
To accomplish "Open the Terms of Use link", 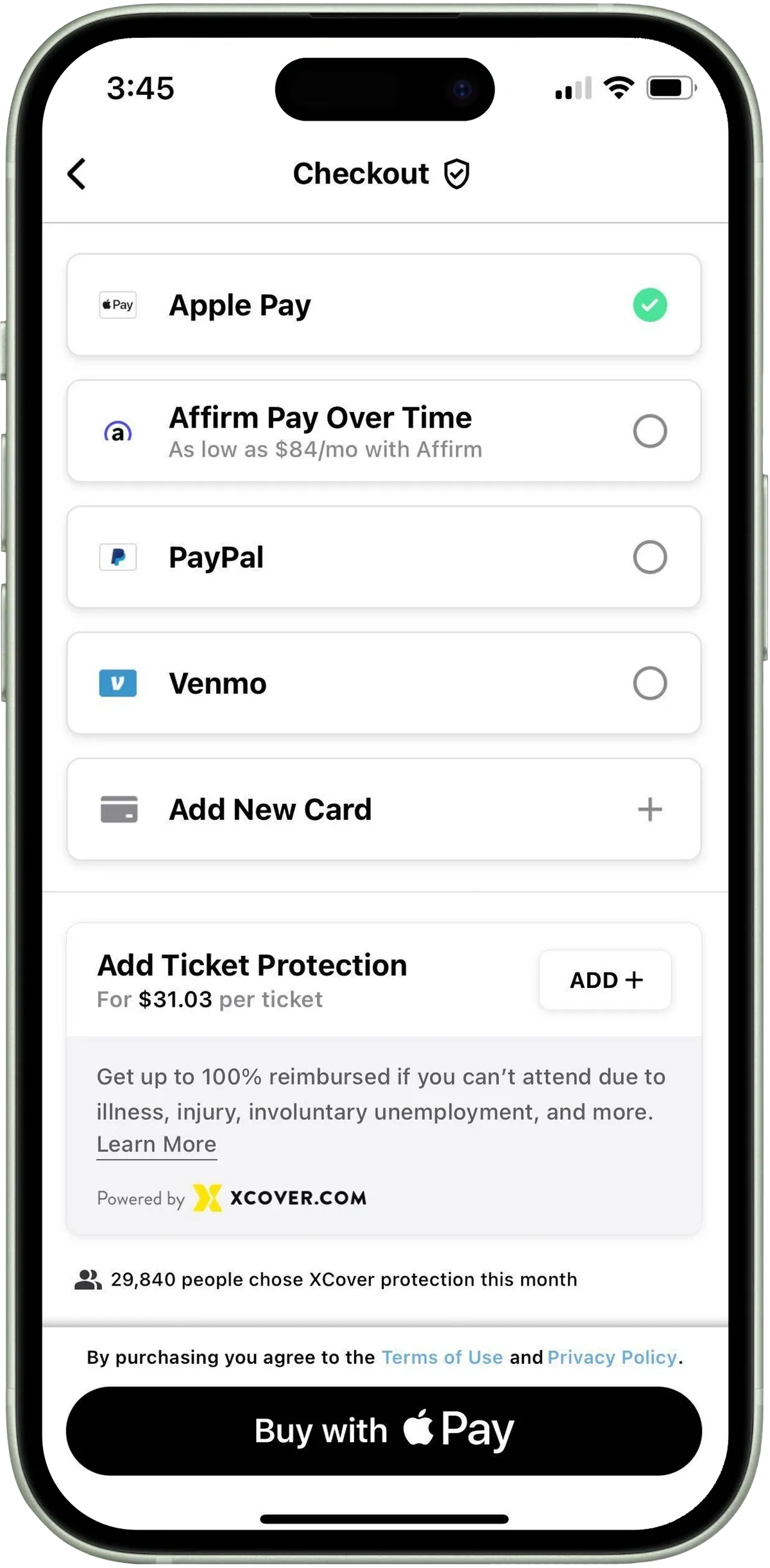I will click(x=442, y=1358).
